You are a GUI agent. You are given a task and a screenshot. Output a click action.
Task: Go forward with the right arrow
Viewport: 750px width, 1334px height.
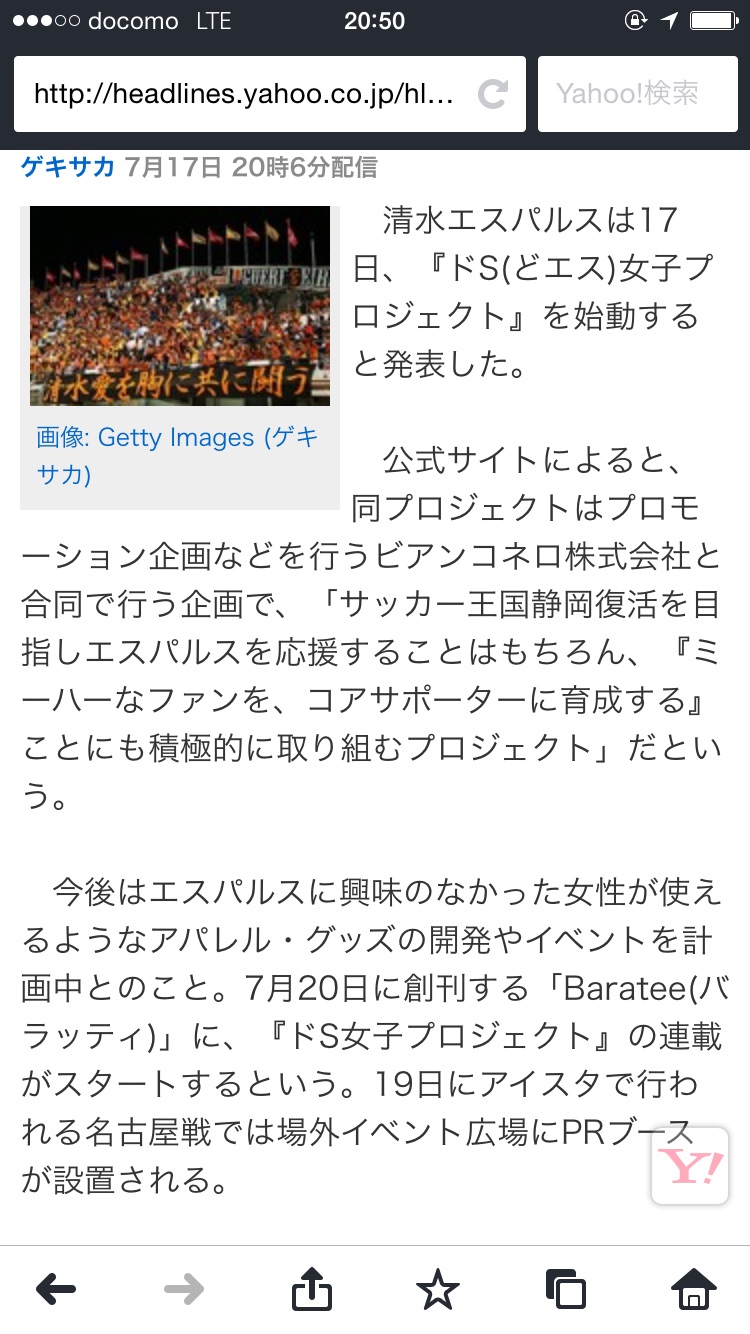(x=184, y=1290)
